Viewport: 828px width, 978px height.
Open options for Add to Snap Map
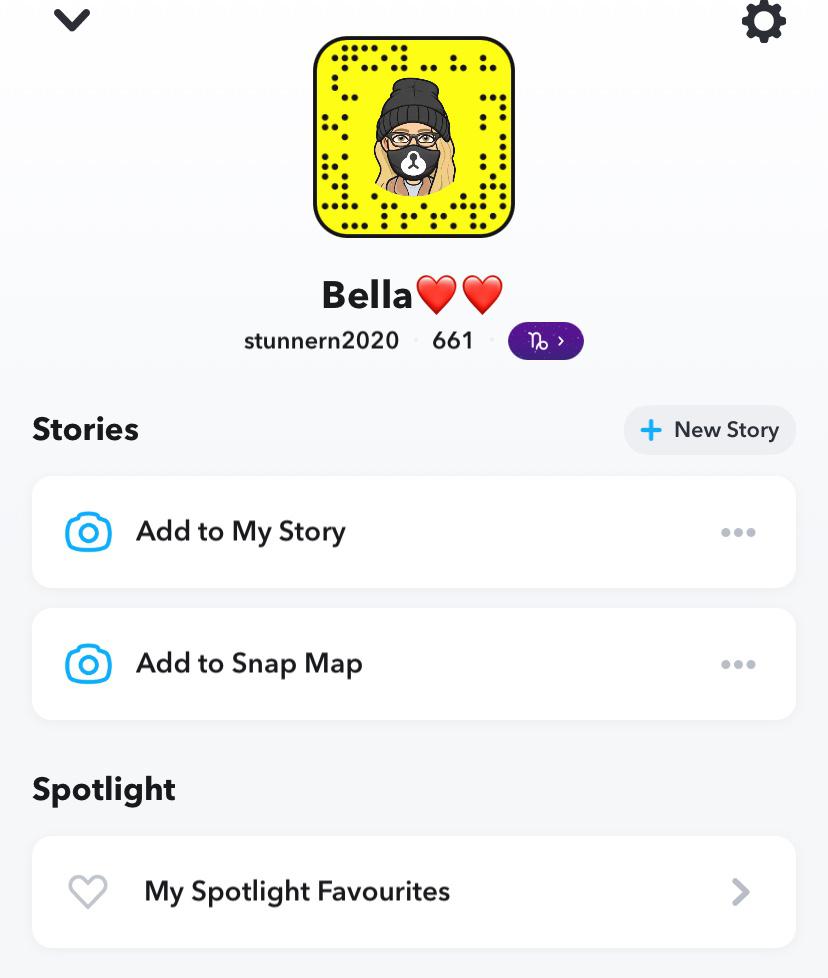click(738, 664)
